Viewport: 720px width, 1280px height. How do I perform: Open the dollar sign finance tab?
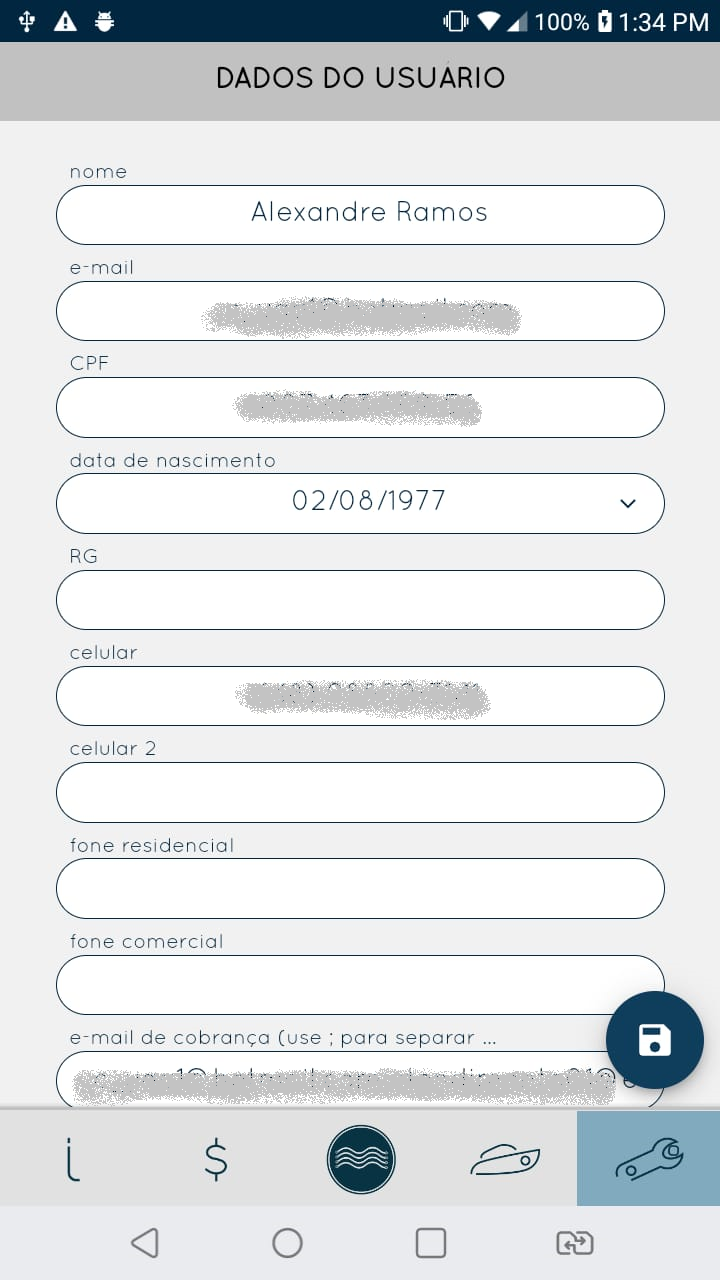pyautogui.click(x=216, y=1159)
